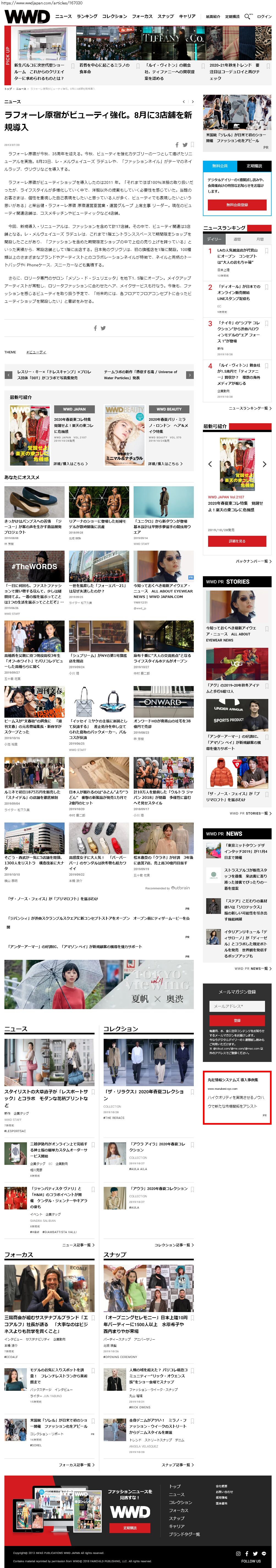Switch the news ranking to 週間
Screen dimensions: 276x1568
point(237,239)
